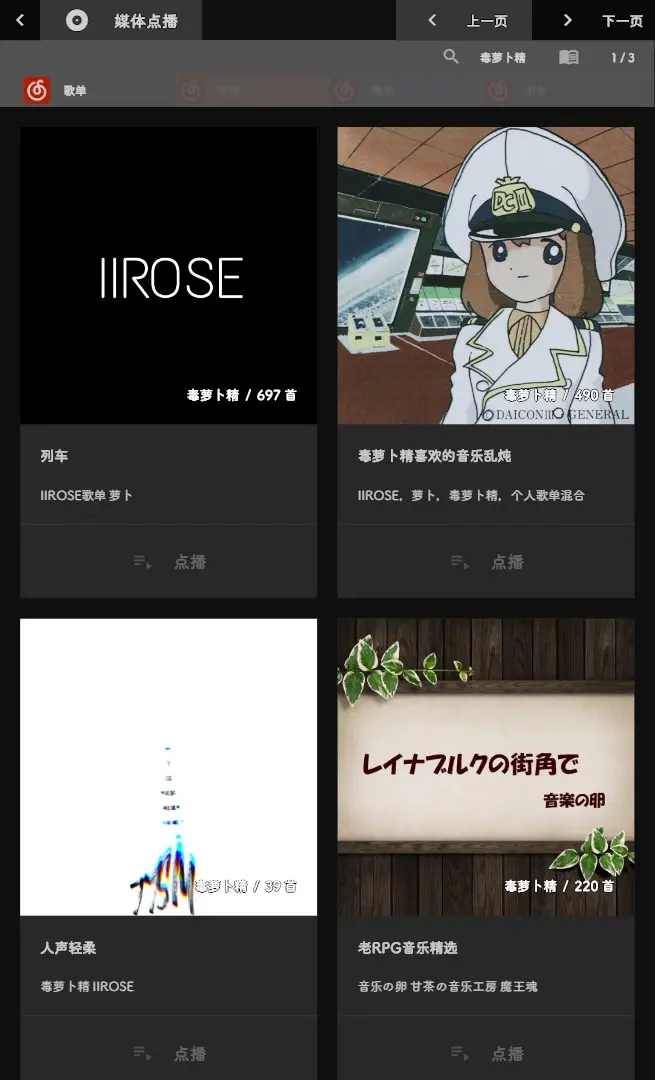The height and width of the screenshot is (1080, 655).
Task: Open the 列车 playlist cover
Action: (x=168, y=275)
